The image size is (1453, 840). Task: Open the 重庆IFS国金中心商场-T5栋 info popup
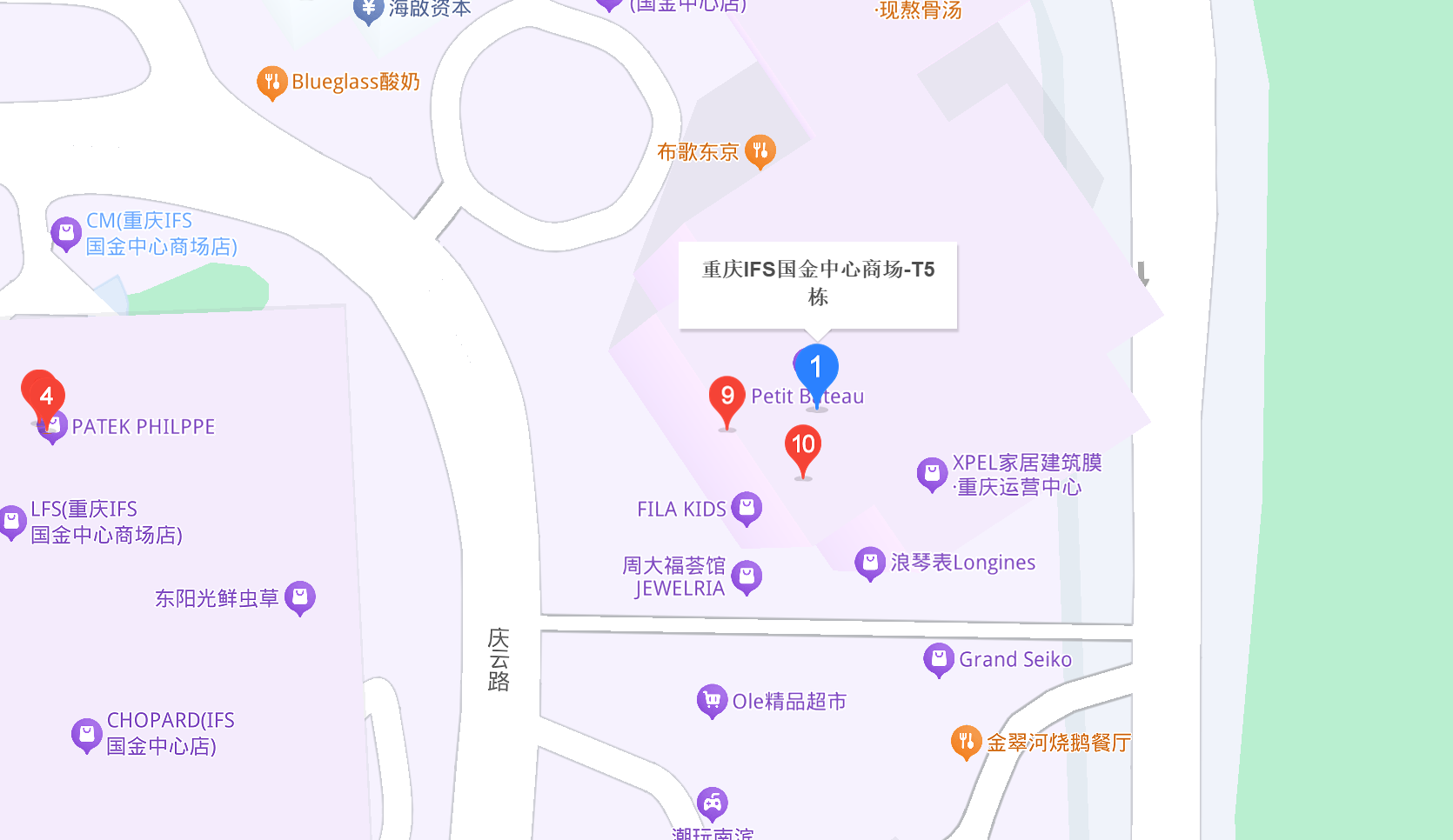(817, 284)
